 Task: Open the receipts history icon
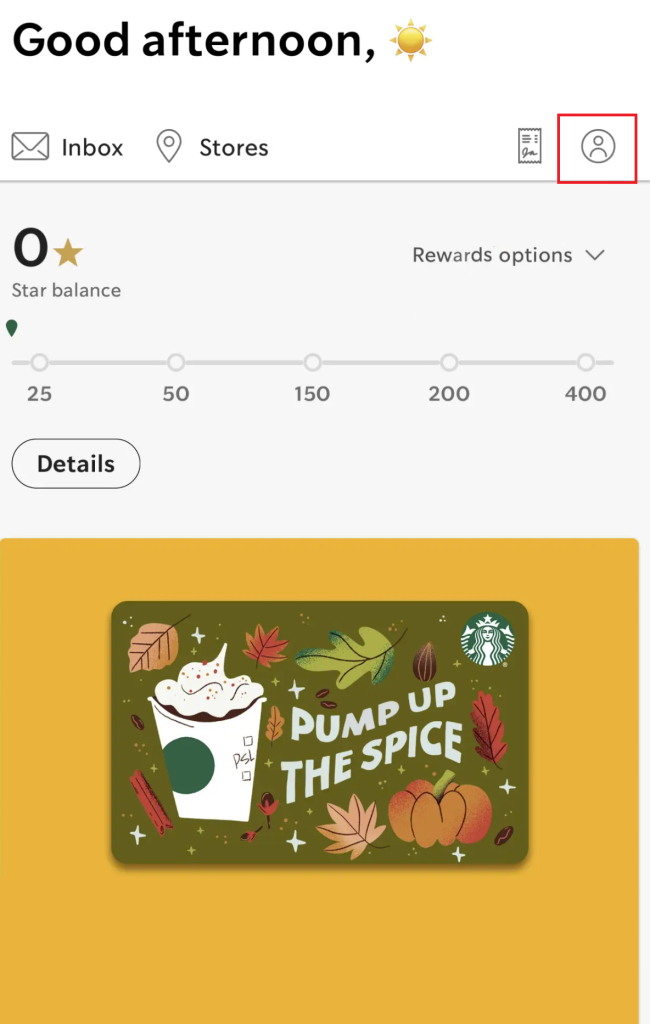529,147
